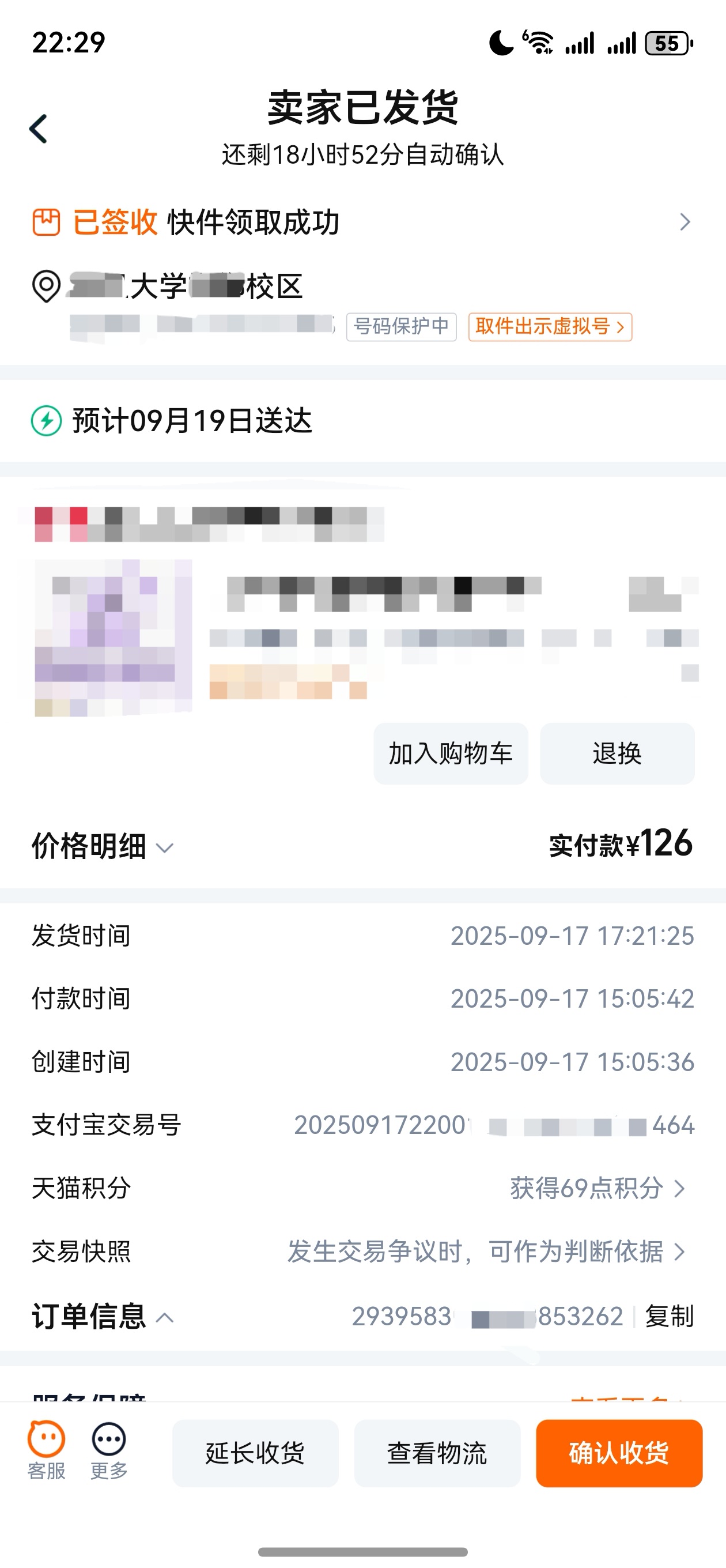Viewport: 726px width, 1568px height.
Task: Confirm receipt with 确认收货
Action: [x=618, y=1453]
